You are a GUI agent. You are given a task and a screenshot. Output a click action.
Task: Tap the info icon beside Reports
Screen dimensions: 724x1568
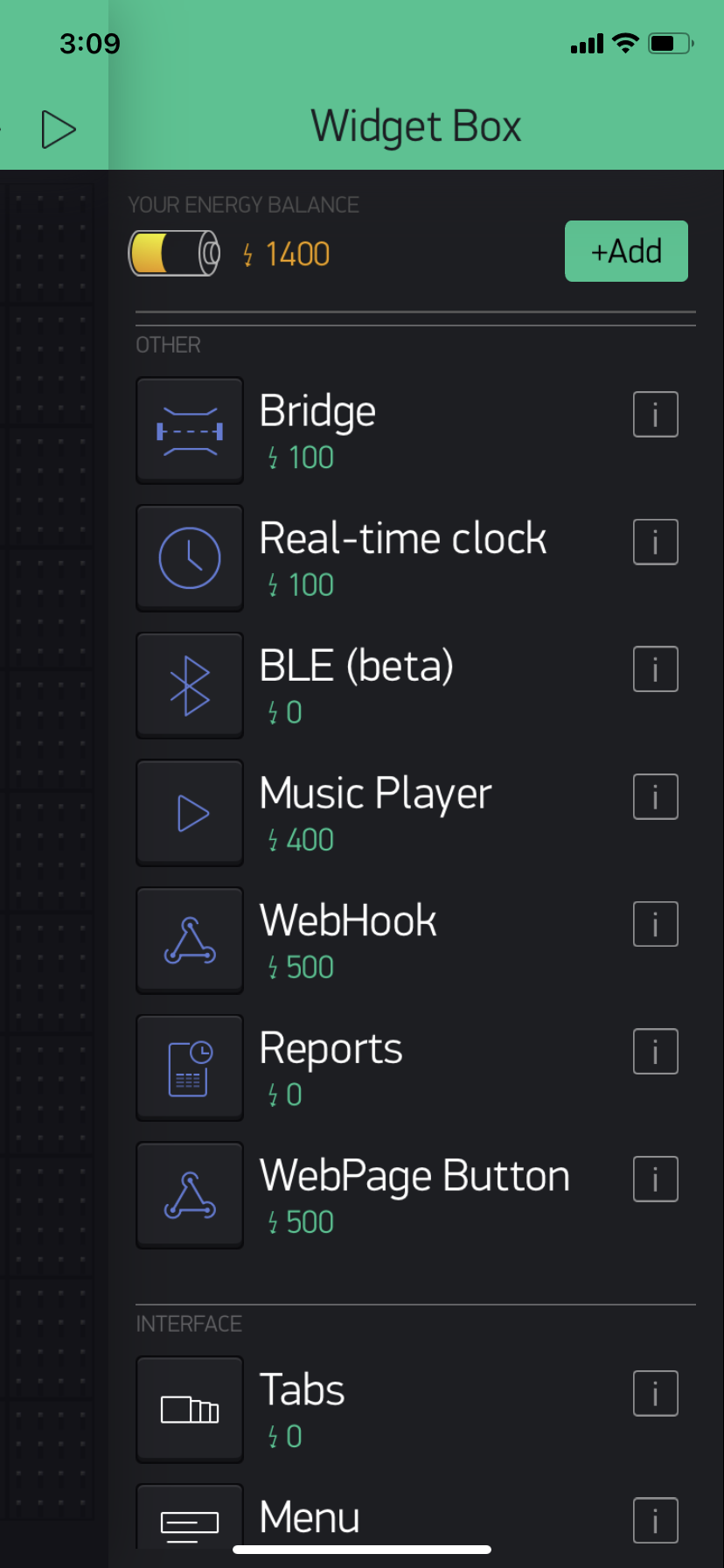[x=656, y=1051]
